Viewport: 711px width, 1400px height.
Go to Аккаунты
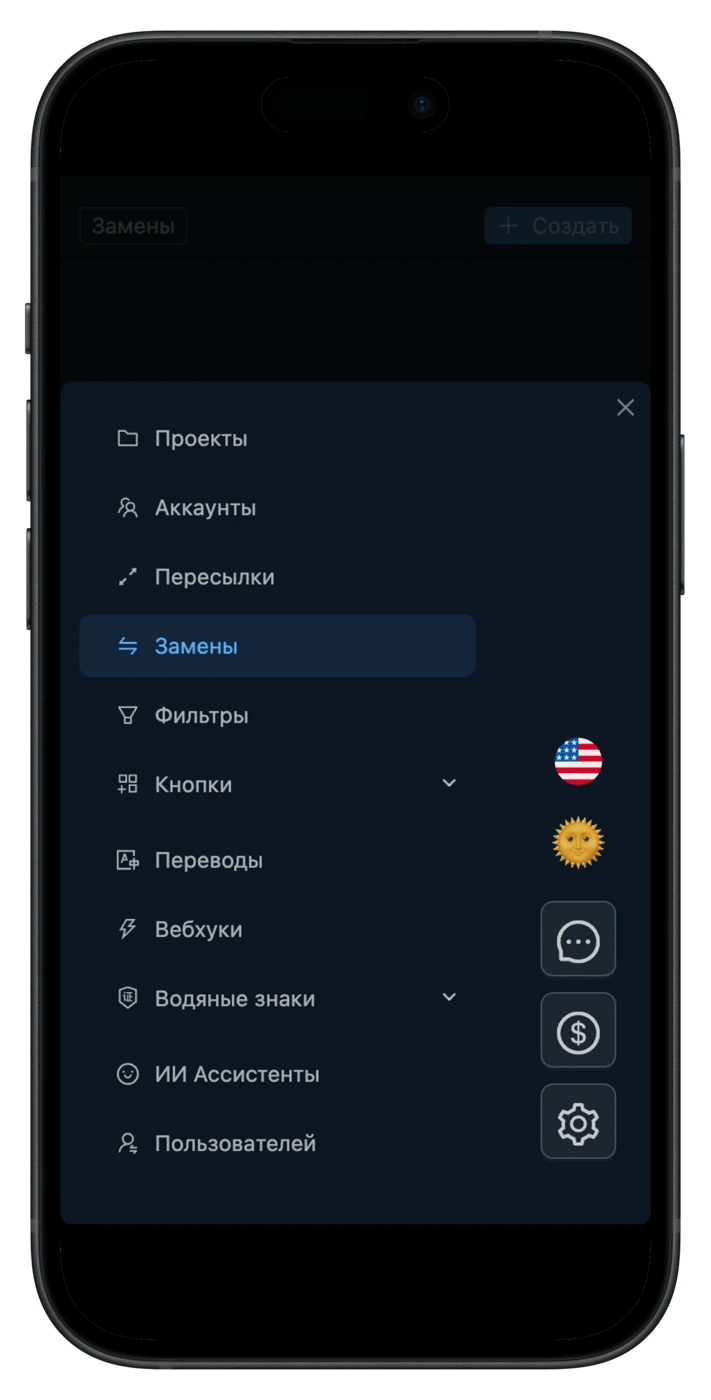204,508
